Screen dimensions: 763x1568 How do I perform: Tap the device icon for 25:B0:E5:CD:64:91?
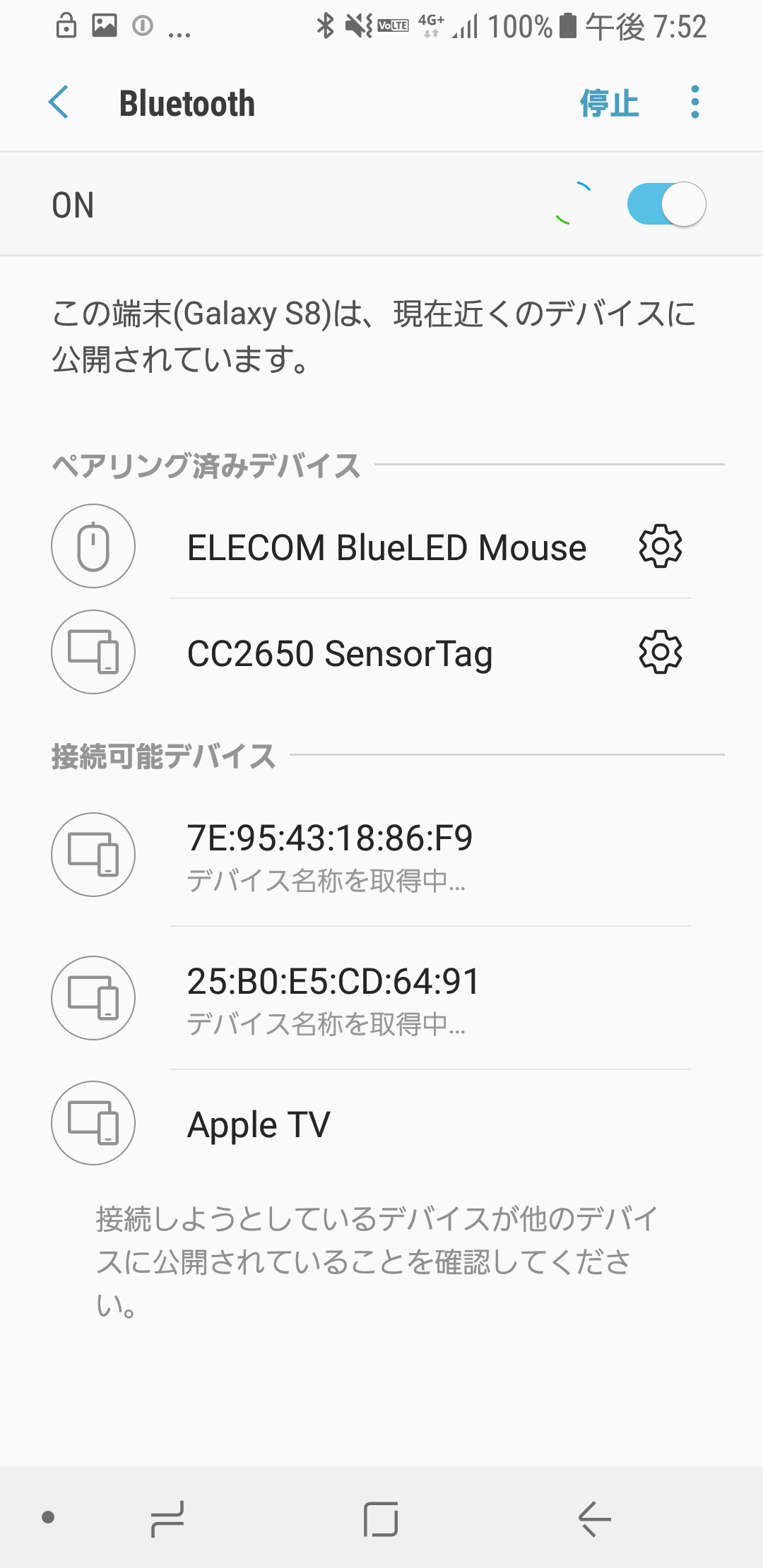click(x=93, y=998)
